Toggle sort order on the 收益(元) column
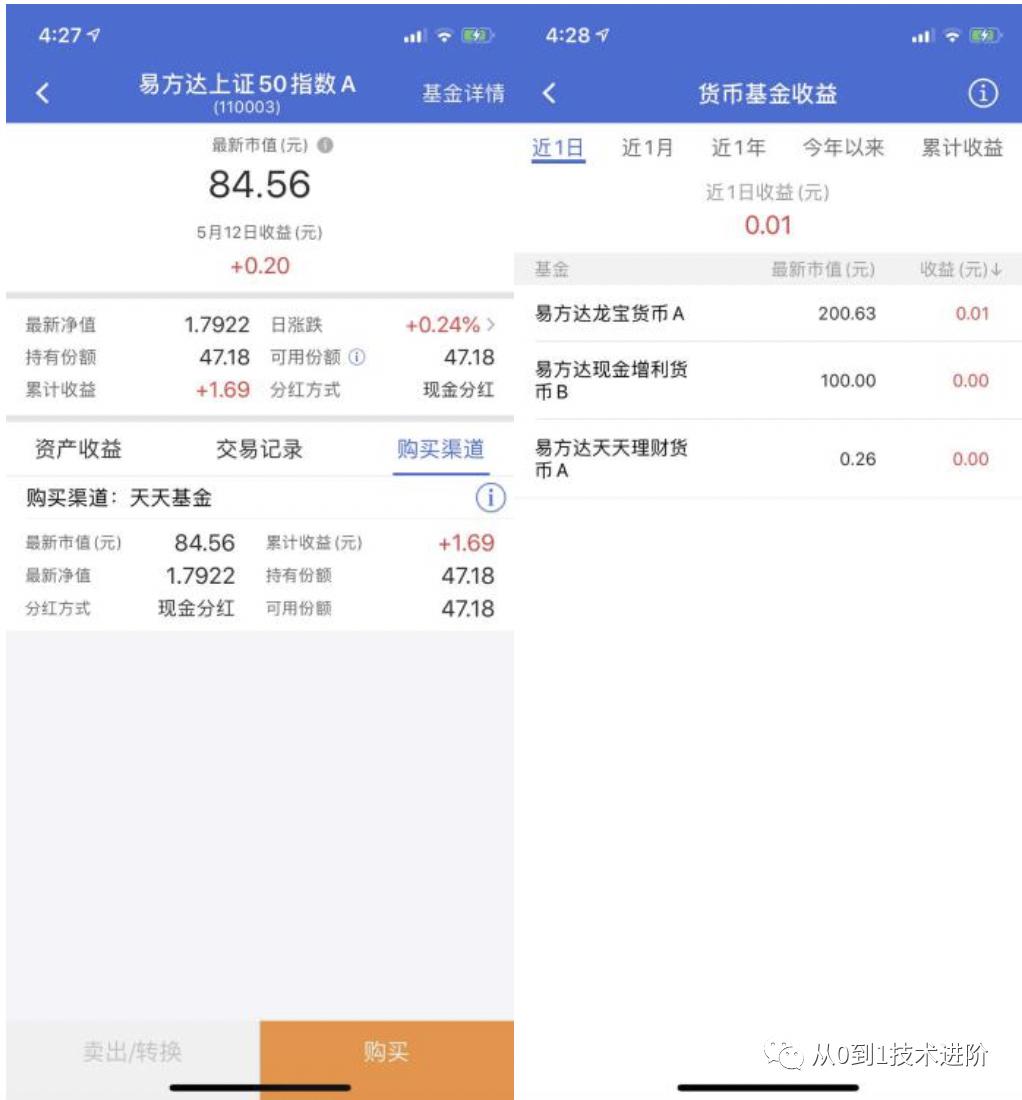 point(960,268)
